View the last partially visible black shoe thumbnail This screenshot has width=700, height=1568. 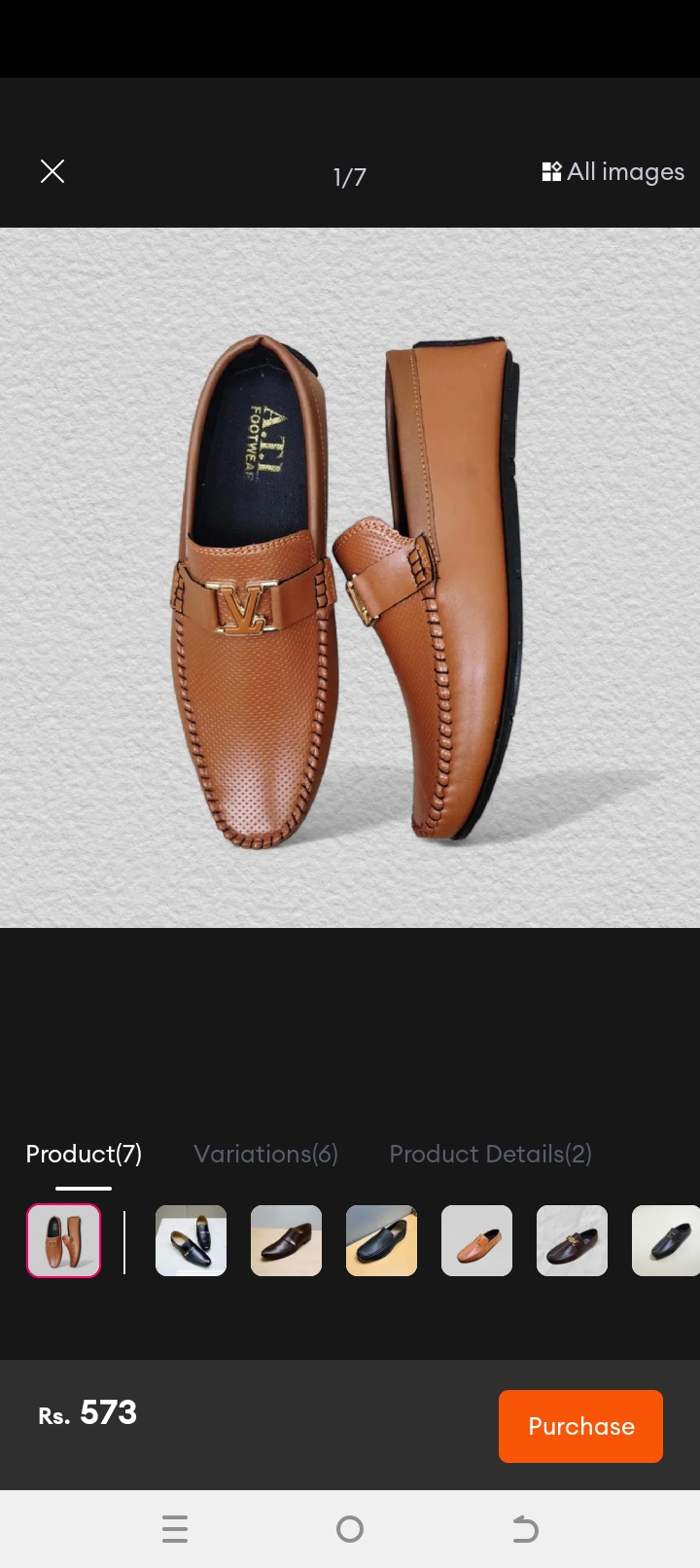tap(667, 1240)
